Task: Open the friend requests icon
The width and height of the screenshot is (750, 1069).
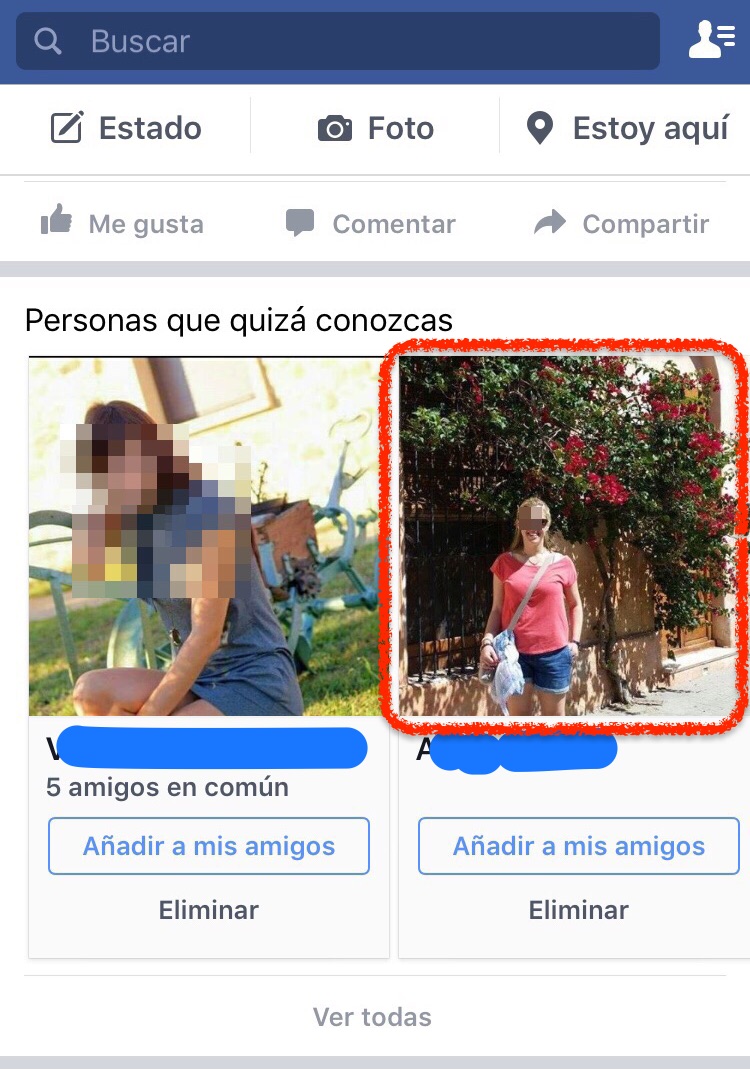Action: [711, 40]
